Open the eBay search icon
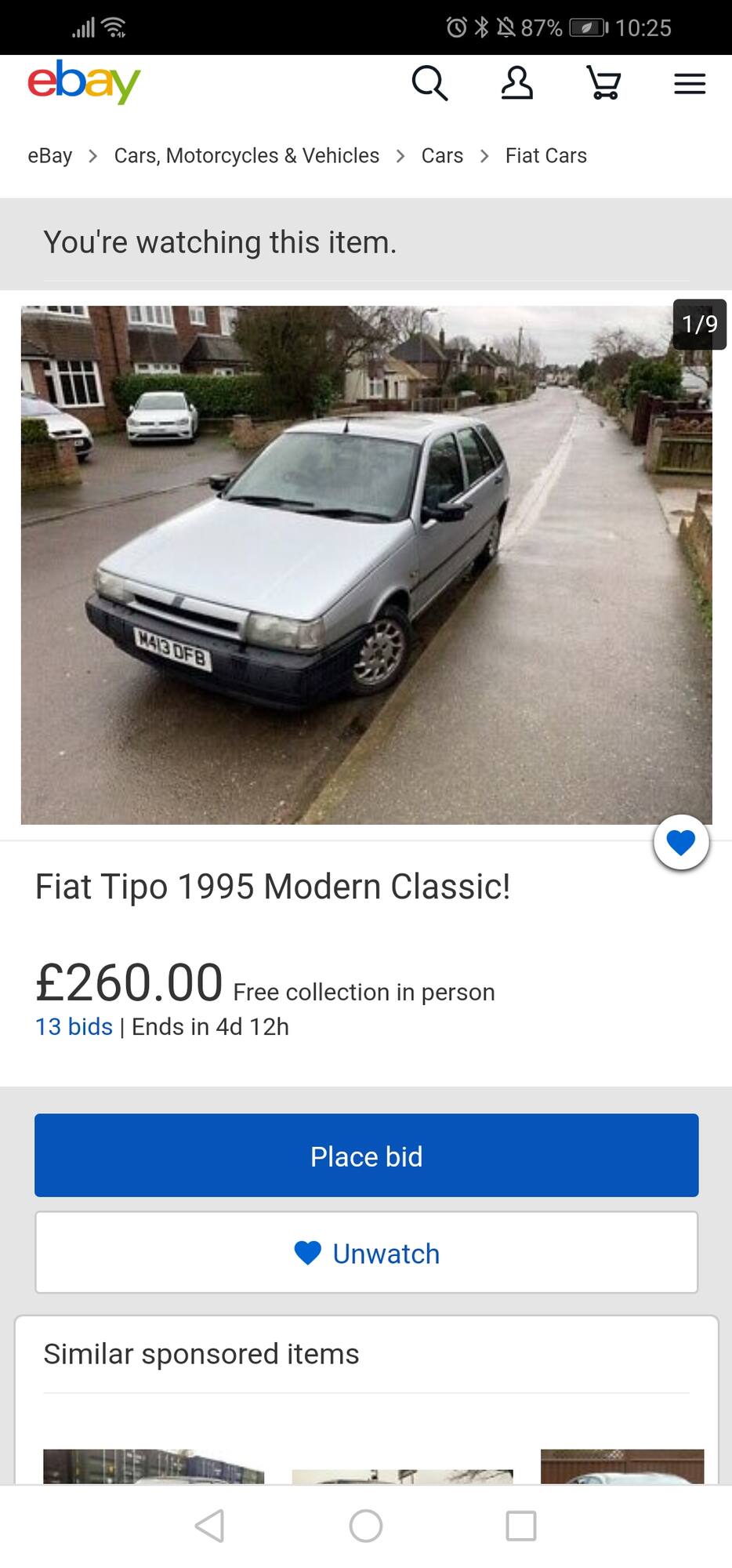Screen dimensions: 732x1568 [429, 83]
